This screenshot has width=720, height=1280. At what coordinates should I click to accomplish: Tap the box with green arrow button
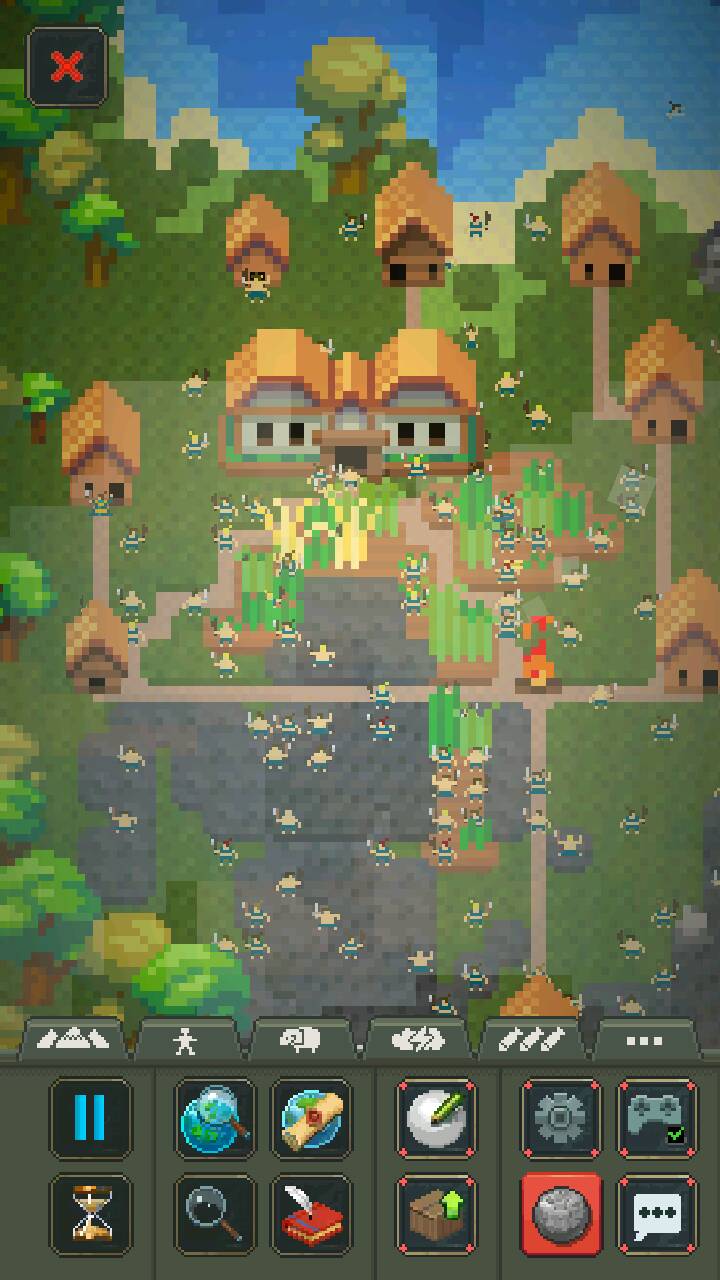tap(436, 1214)
